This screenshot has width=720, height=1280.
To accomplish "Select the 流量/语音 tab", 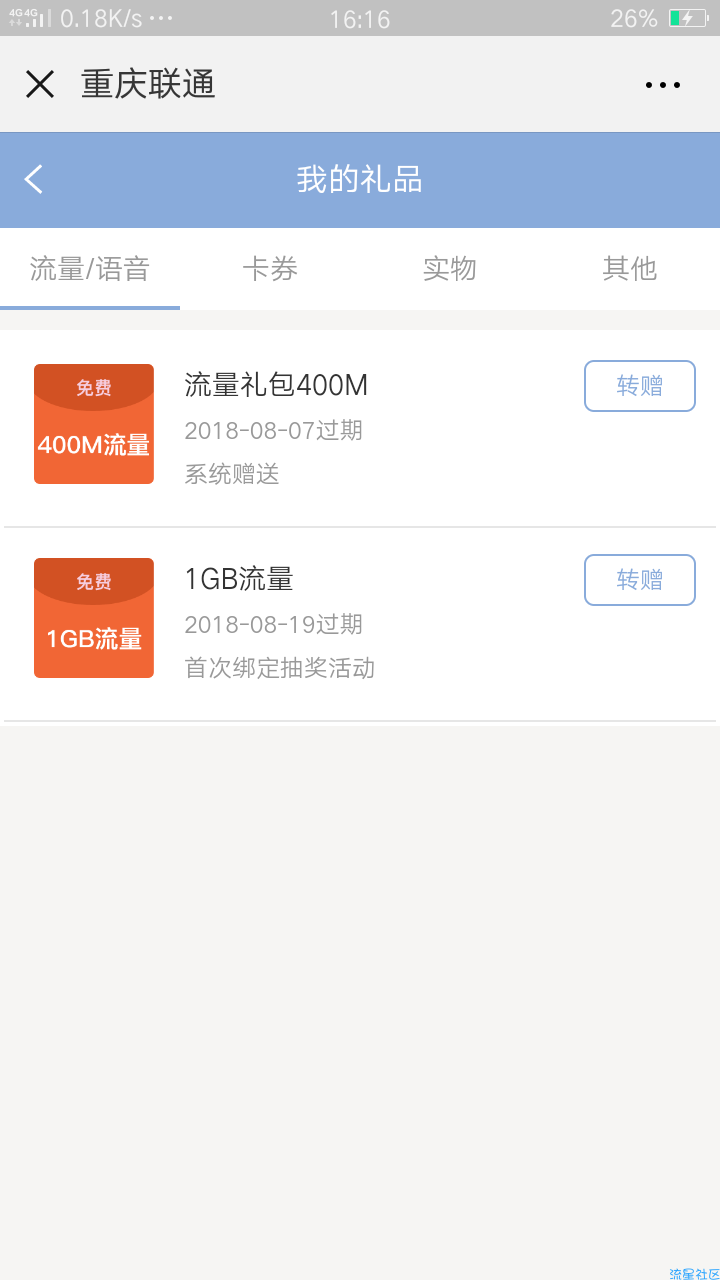I will click(x=90, y=269).
